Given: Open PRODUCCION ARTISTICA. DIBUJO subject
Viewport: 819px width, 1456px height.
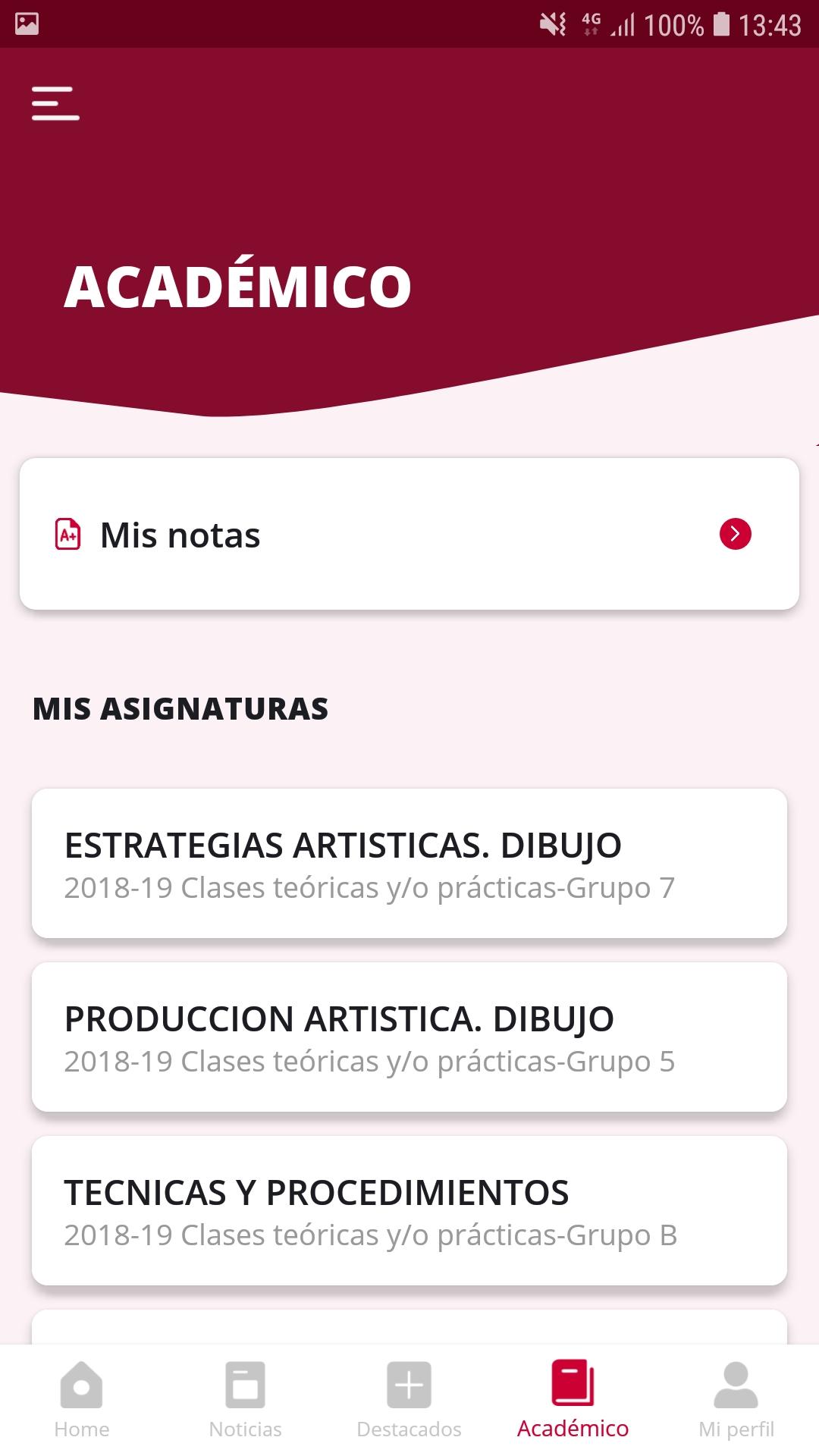Looking at the screenshot, I should tap(409, 1037).
